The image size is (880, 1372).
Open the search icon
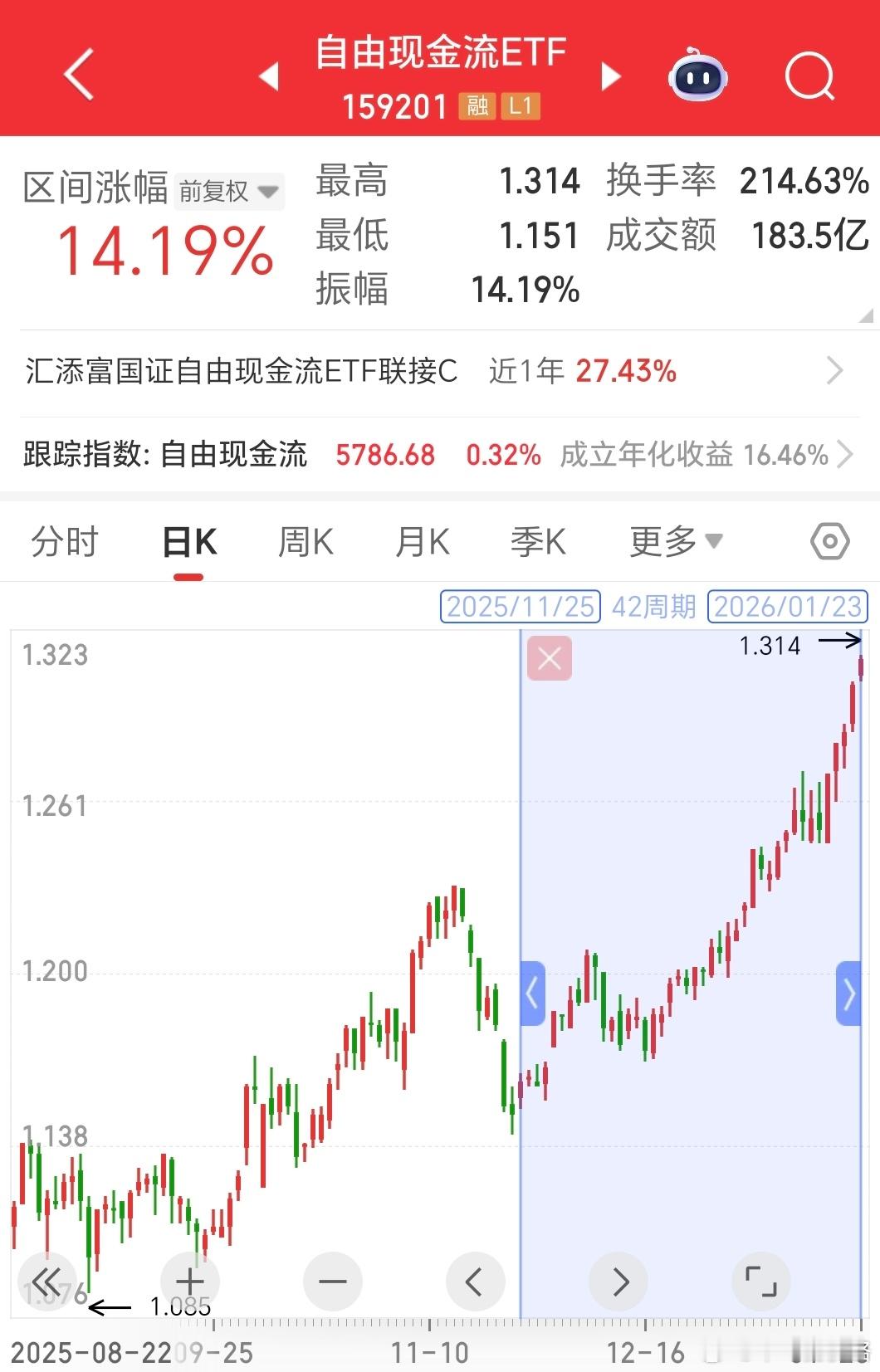click(809, 77)
